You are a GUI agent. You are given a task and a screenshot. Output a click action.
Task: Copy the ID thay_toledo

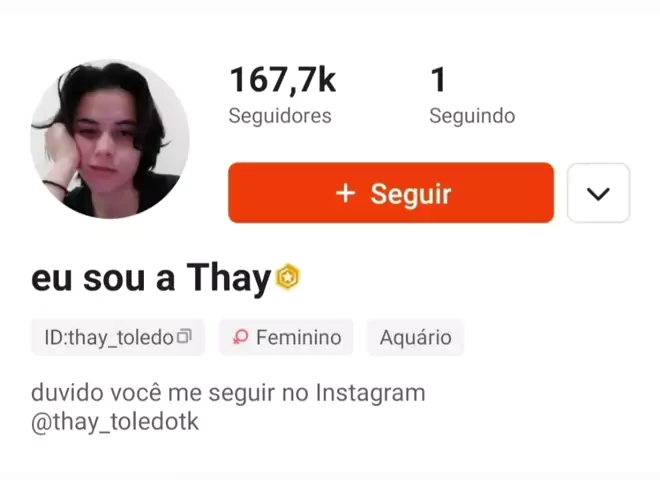pyautogui.click(x=184, y=338)
